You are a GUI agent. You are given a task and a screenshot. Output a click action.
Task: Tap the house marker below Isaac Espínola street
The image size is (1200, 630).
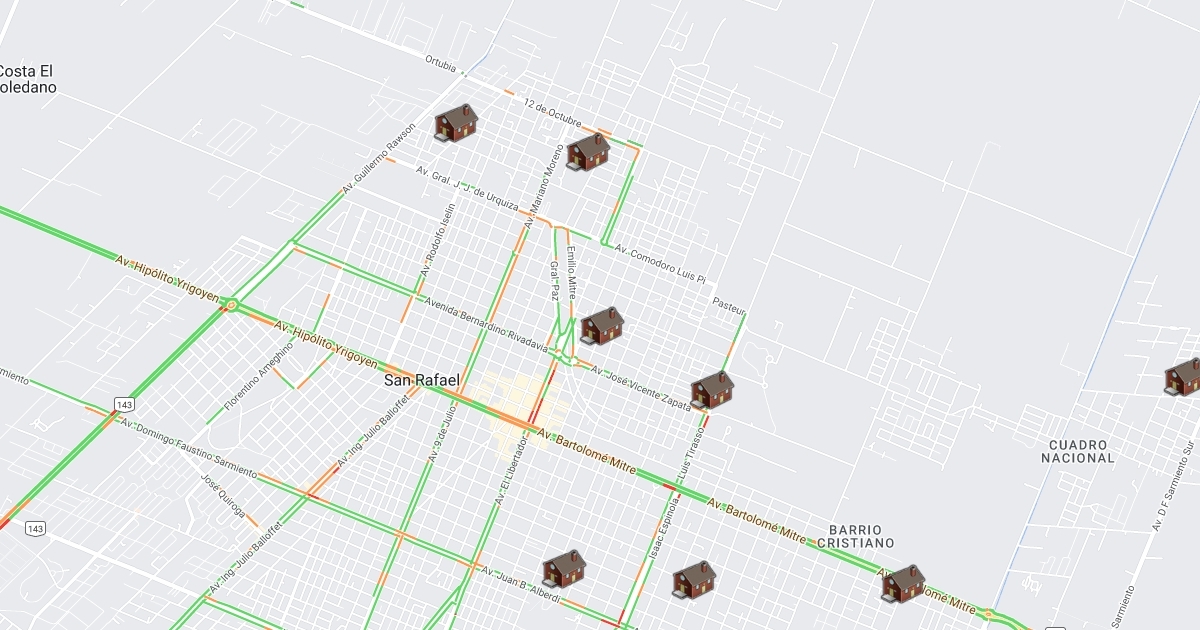[694, 580]
